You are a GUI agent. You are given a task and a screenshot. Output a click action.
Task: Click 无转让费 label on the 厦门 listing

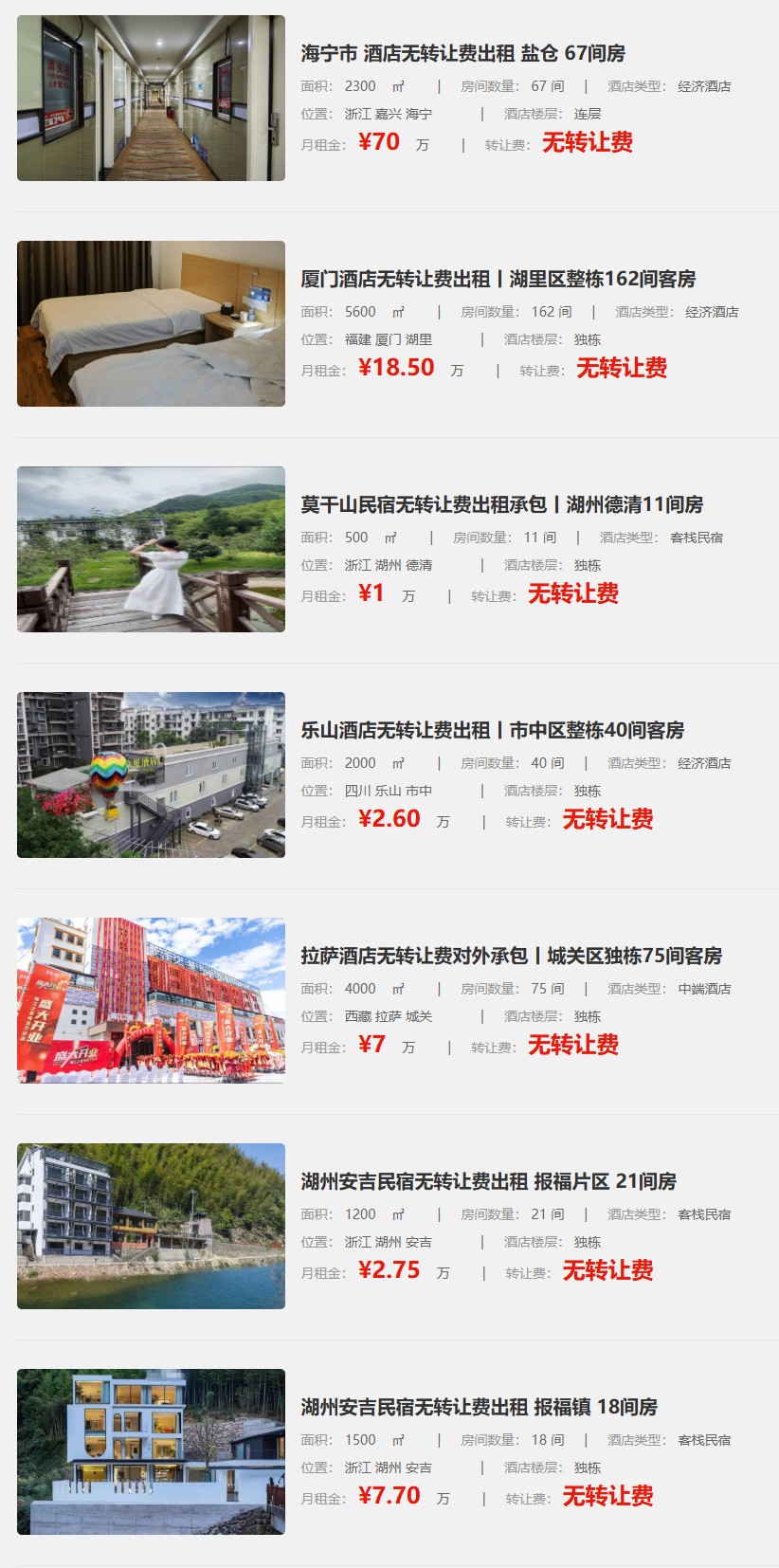coord(621,370)
